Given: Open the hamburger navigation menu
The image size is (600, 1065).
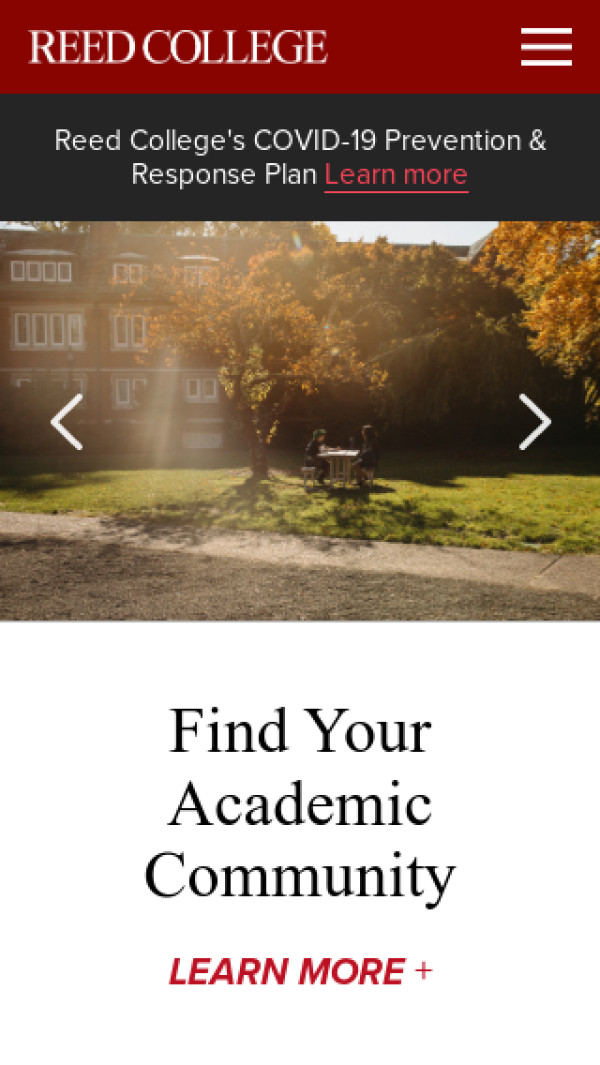Looking at the screenshot, I should 546,47.
